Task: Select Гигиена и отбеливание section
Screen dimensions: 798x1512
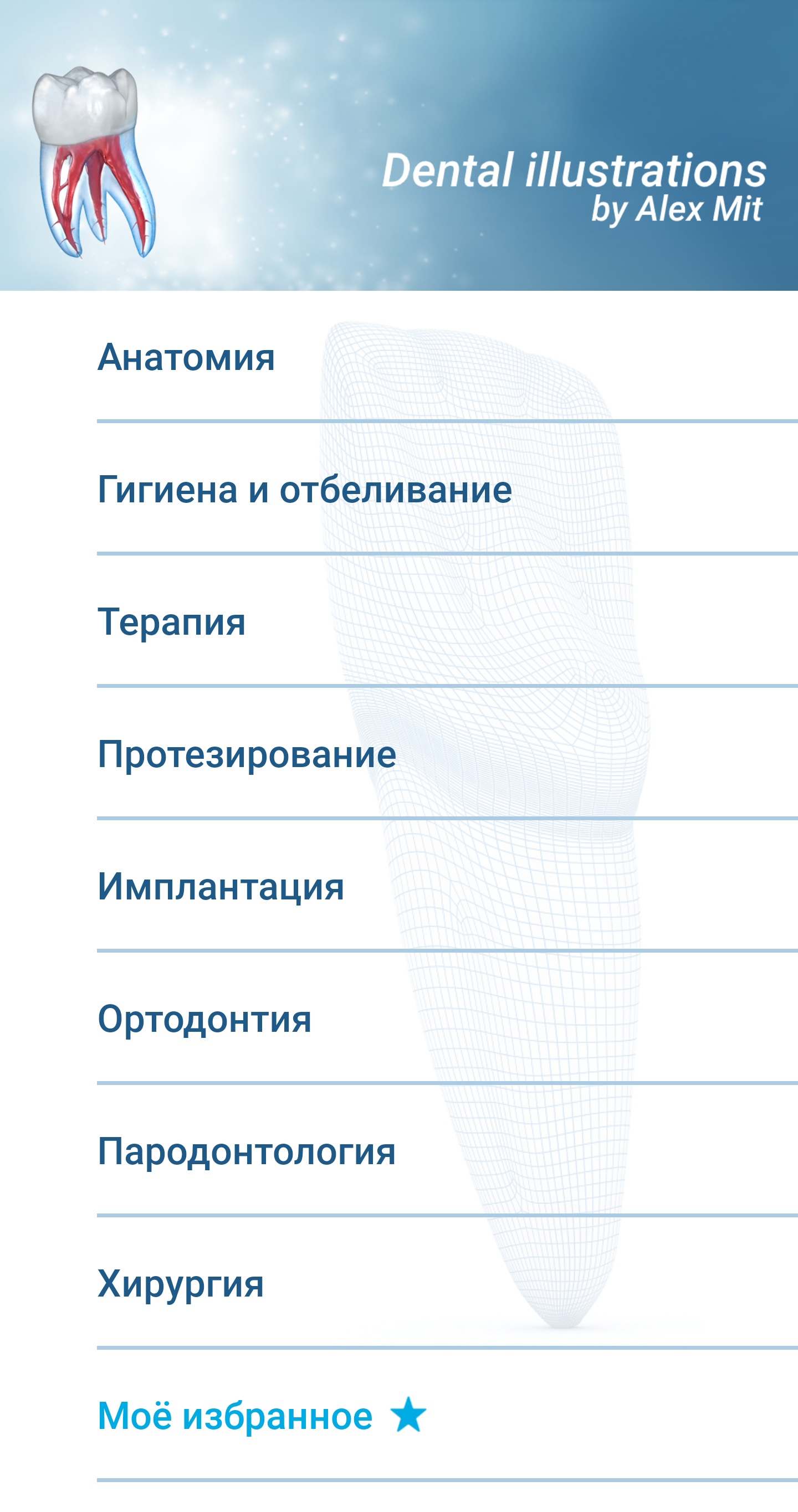Action: click(x=304, y=489)
